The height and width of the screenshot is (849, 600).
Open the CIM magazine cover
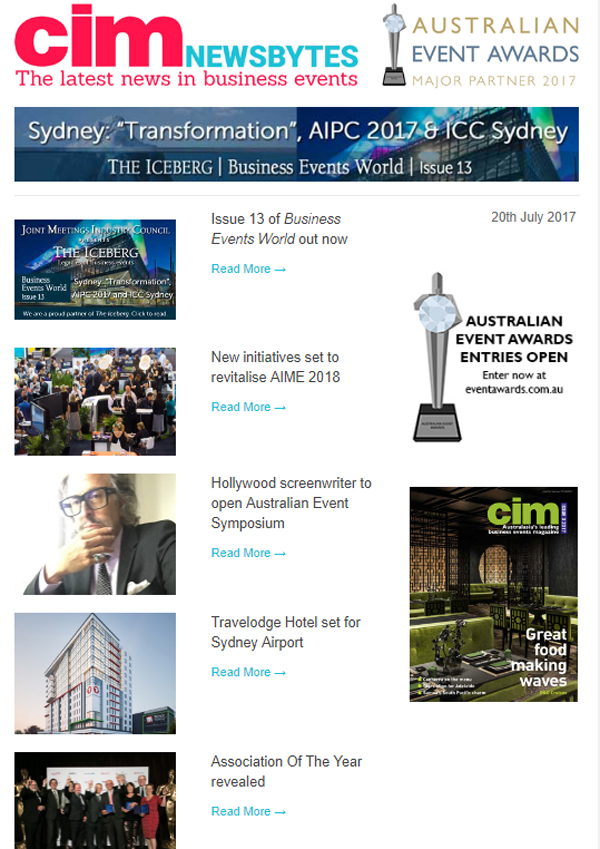493,594
